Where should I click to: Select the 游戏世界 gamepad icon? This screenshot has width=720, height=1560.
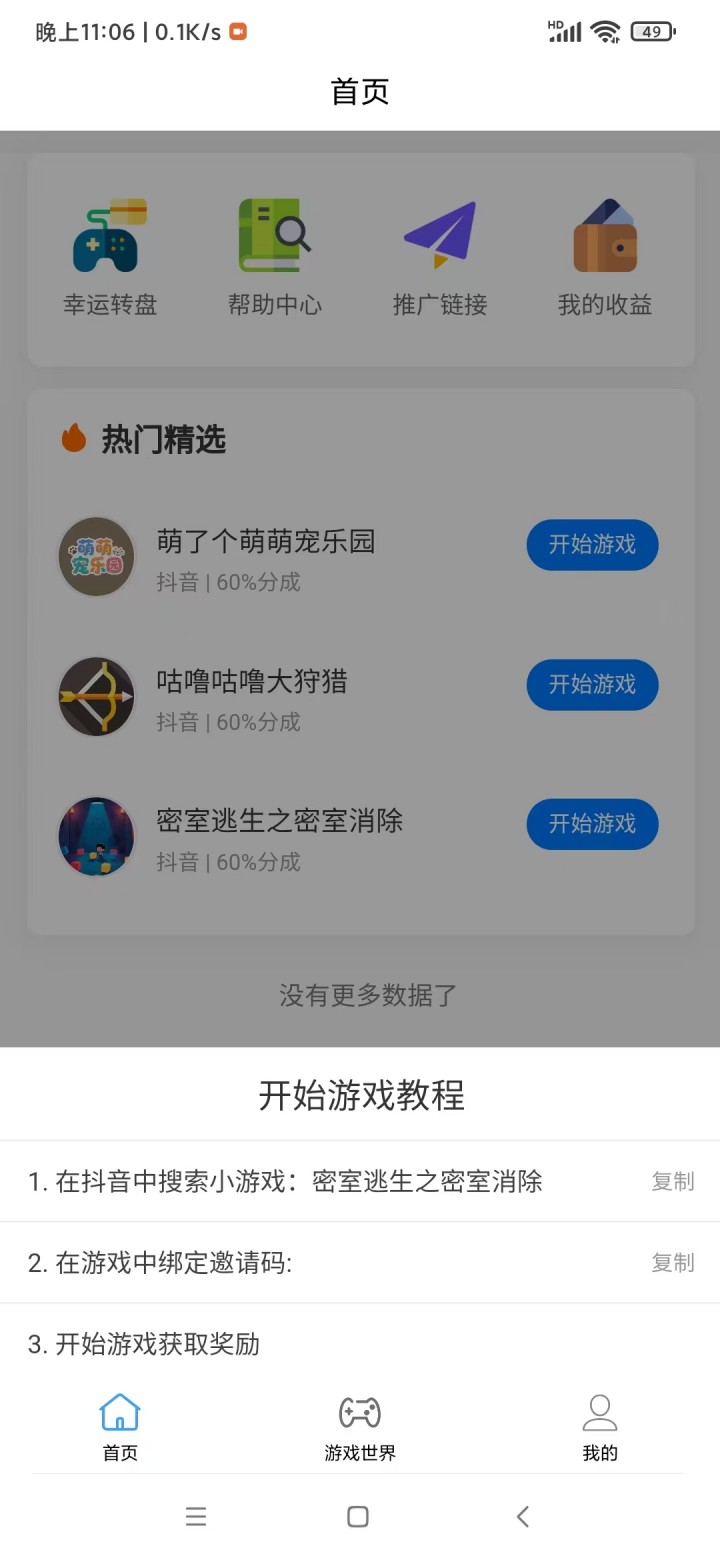pyautogui.click(x=358, y=1411)
